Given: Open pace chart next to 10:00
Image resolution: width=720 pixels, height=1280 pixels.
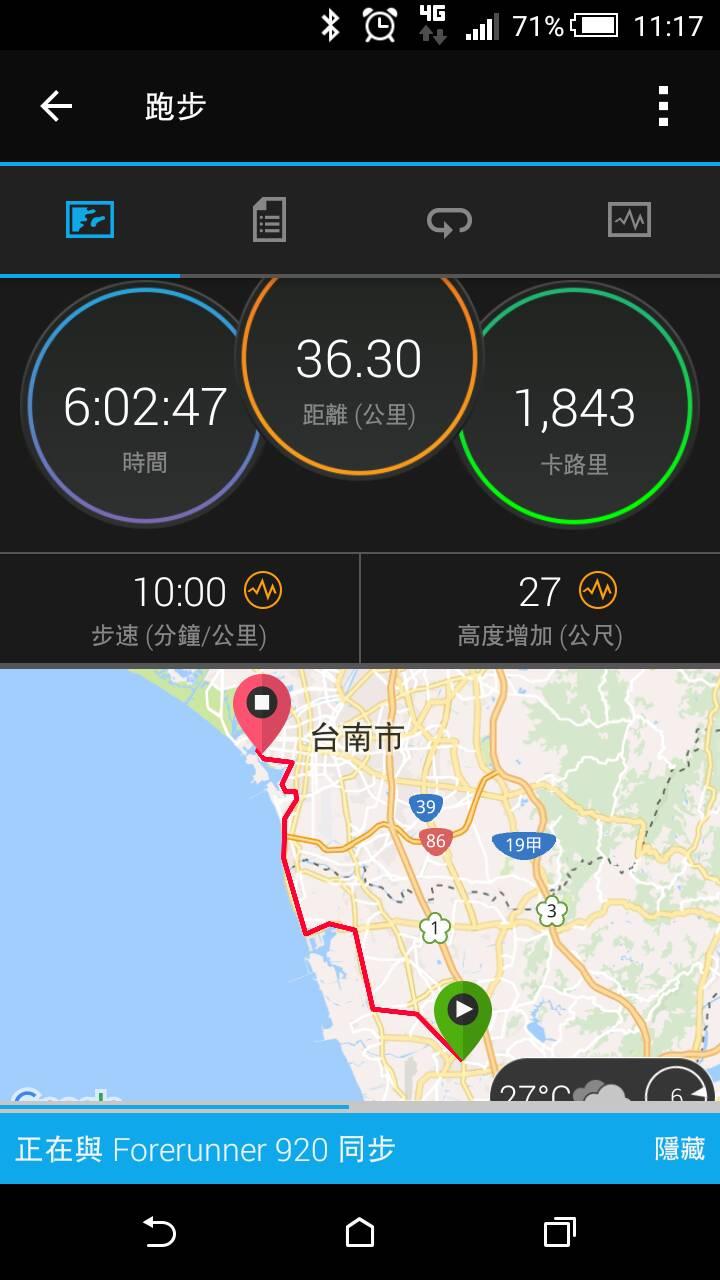Looking at the screenshot, I should tap(264, 591).
